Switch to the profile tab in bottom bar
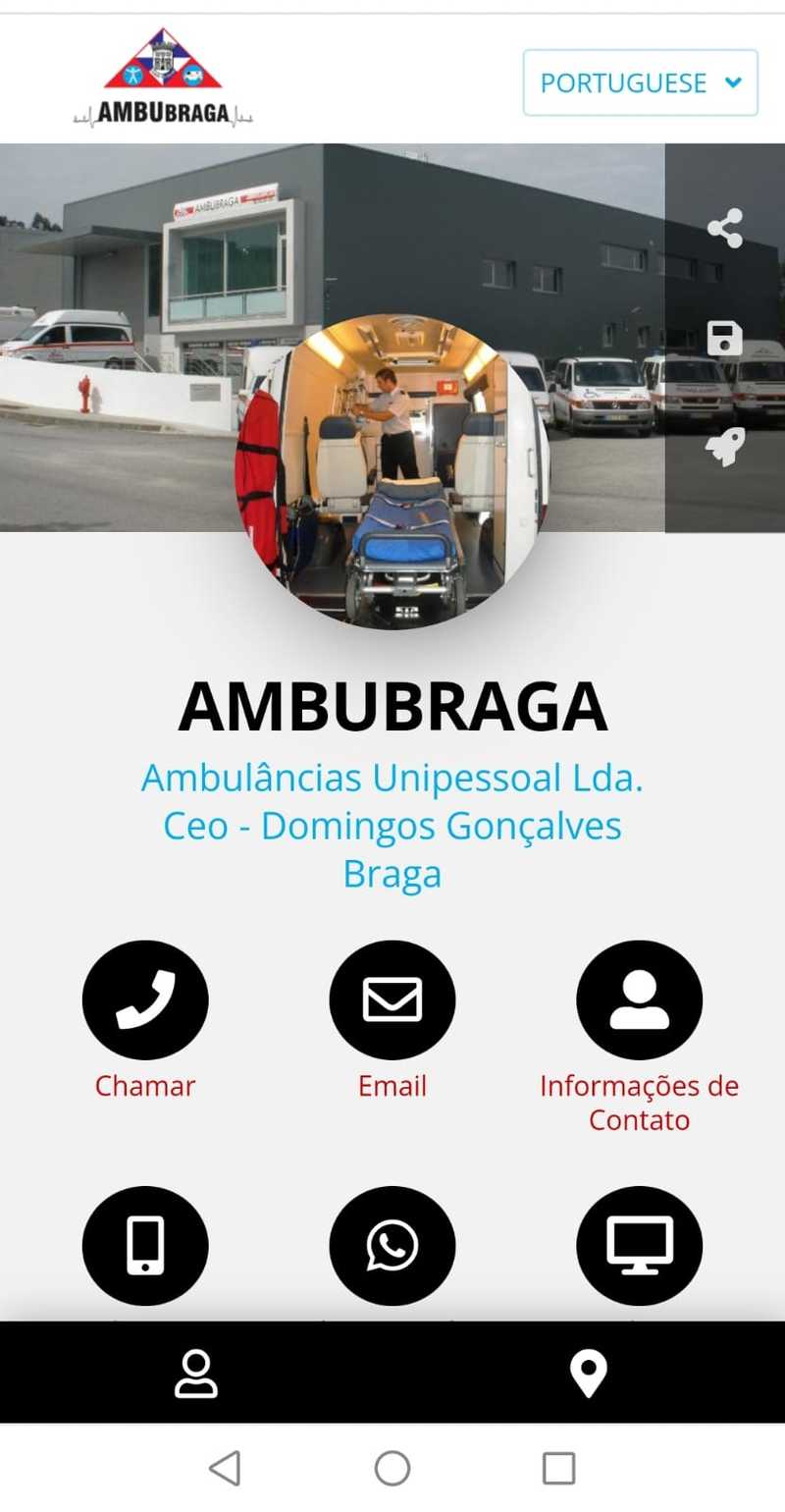 click(x=196, y=1373)
